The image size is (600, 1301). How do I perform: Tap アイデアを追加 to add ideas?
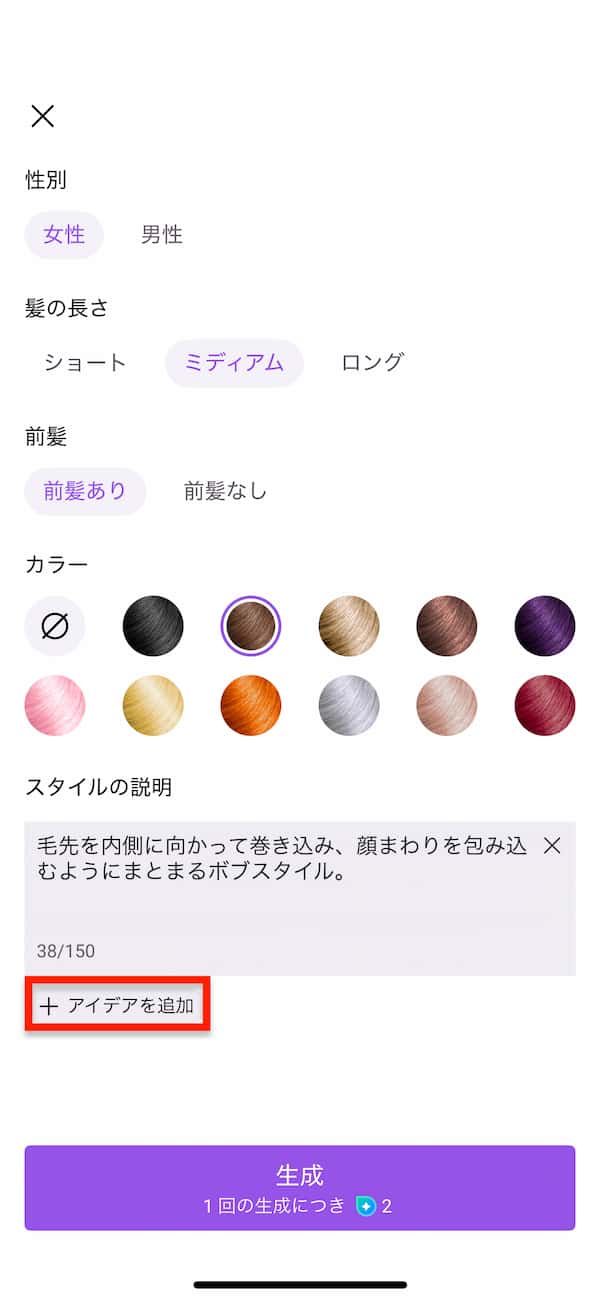pos(118,1005)
